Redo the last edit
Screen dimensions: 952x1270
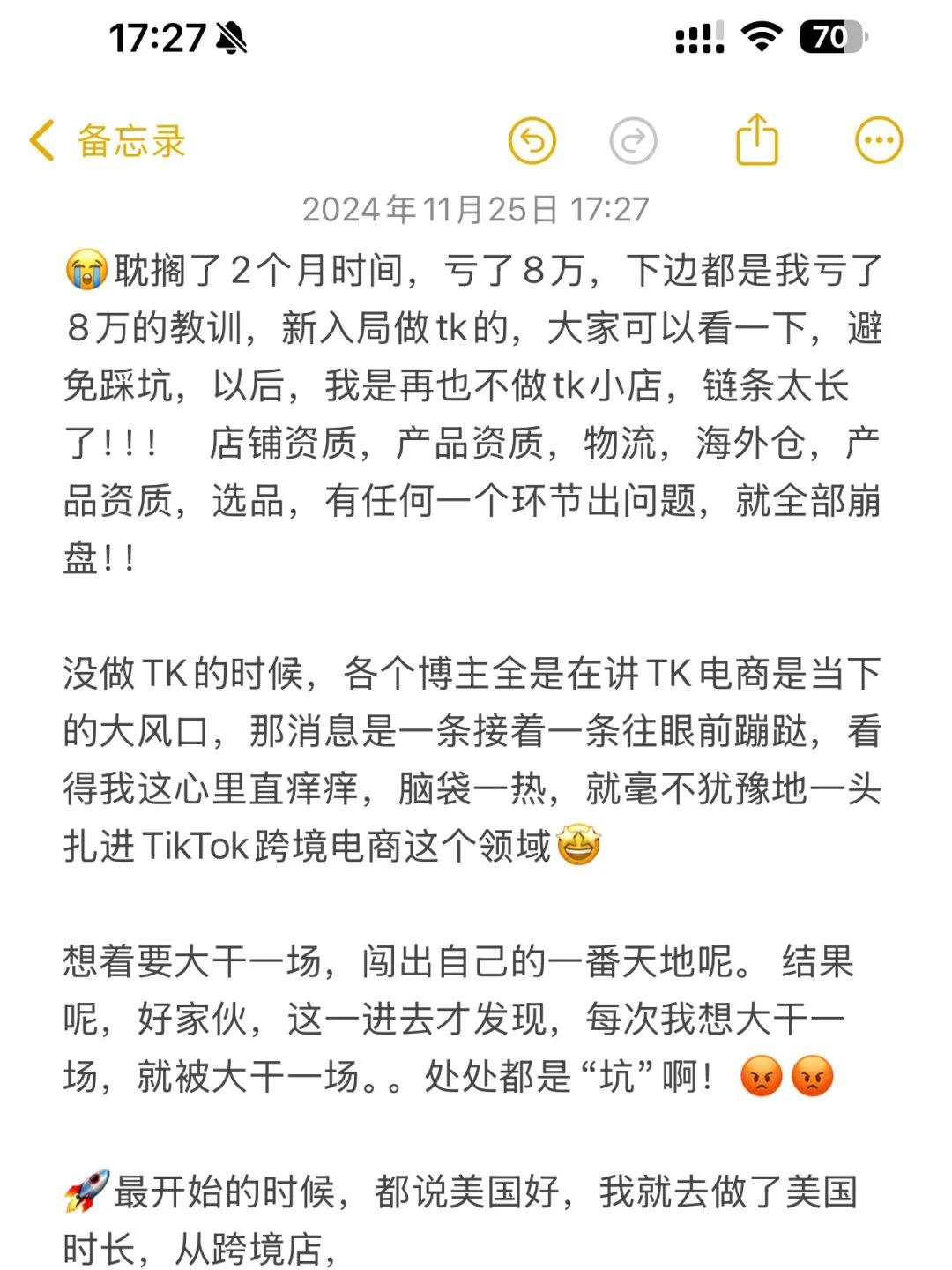[633, 141]
